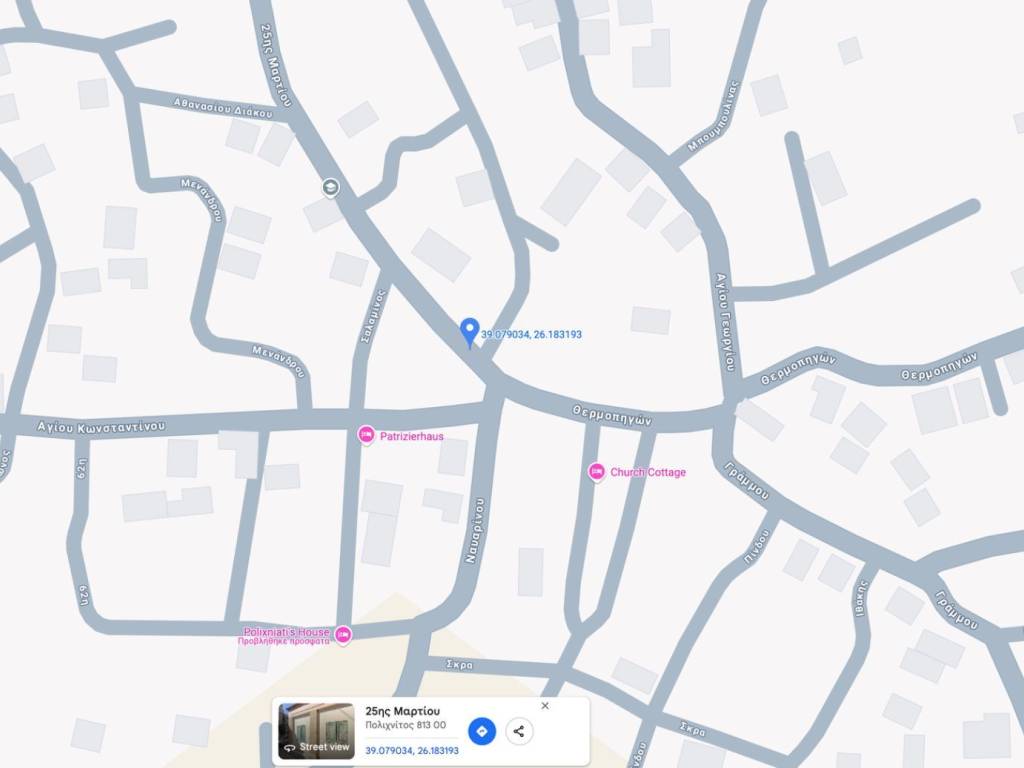The width and height of the screenshot is (1024, 768).
Task: Select the Church Cottage lodging marker
Action: coord(597,471)
